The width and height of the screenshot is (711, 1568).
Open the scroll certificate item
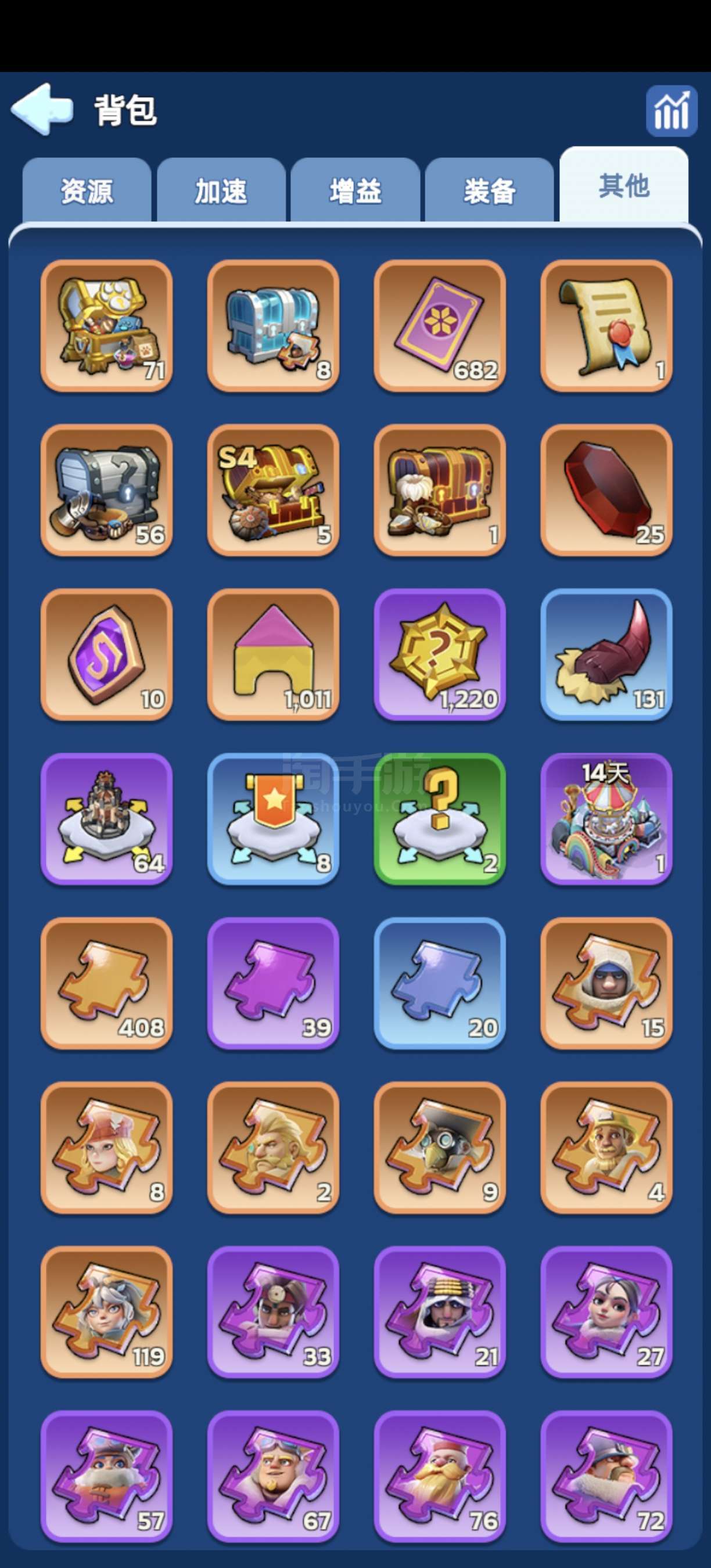606,326
